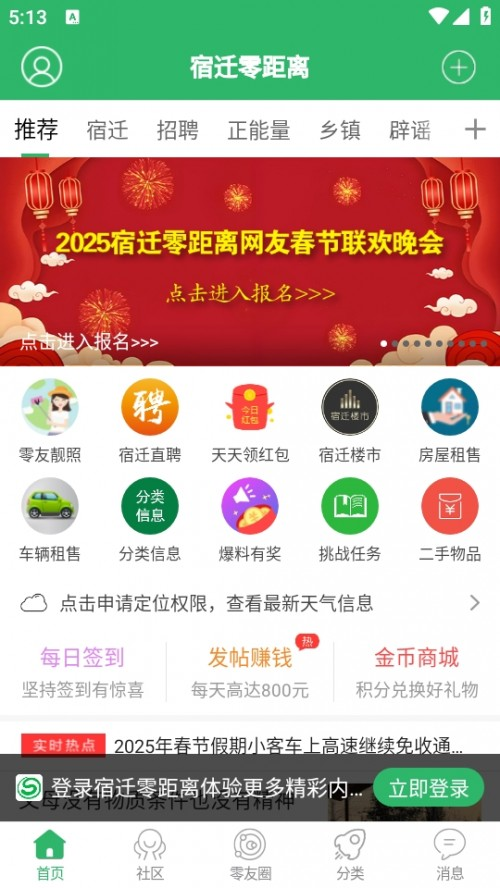Tap the plus icon in the header
Screen dimensions: 500x888
[x=458, y=67]
